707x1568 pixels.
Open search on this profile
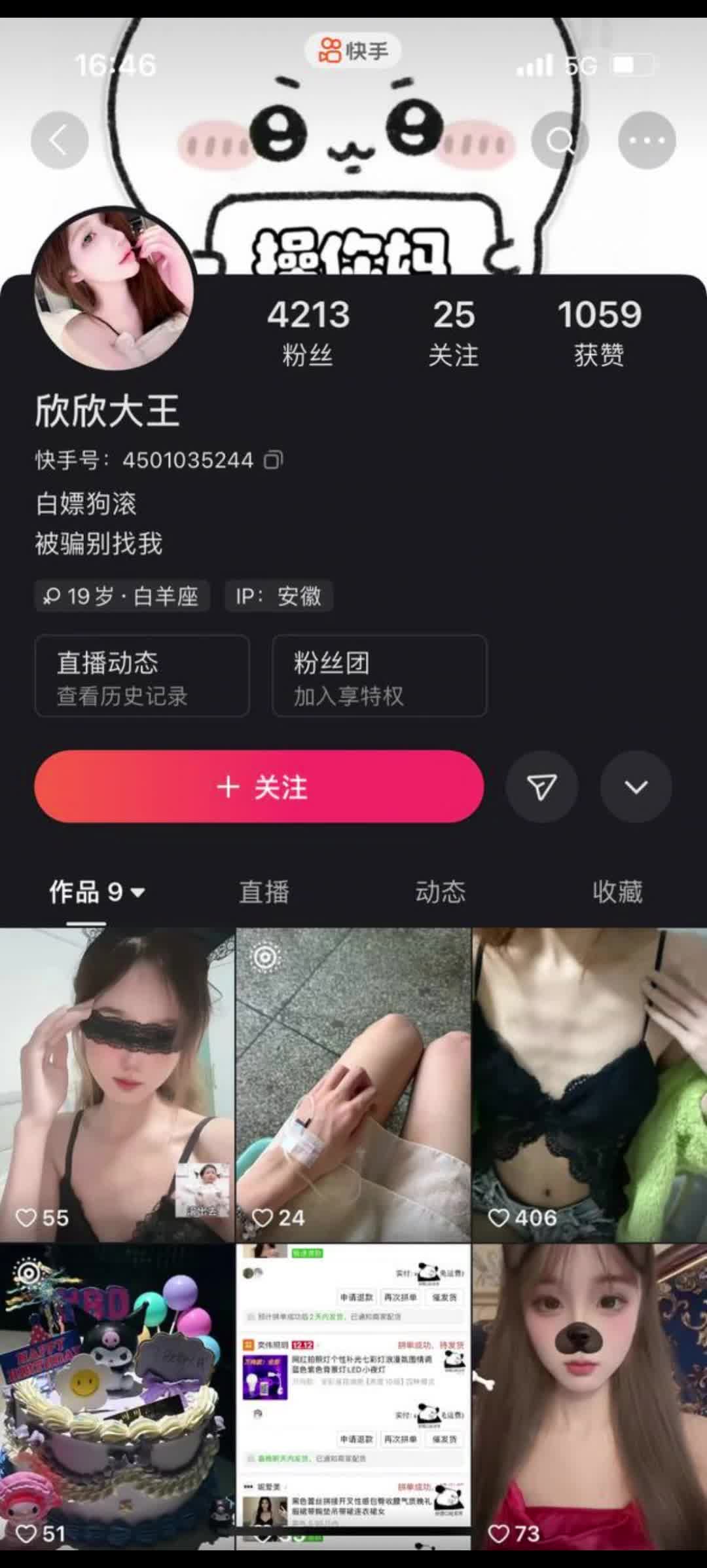tap(560, 140)
